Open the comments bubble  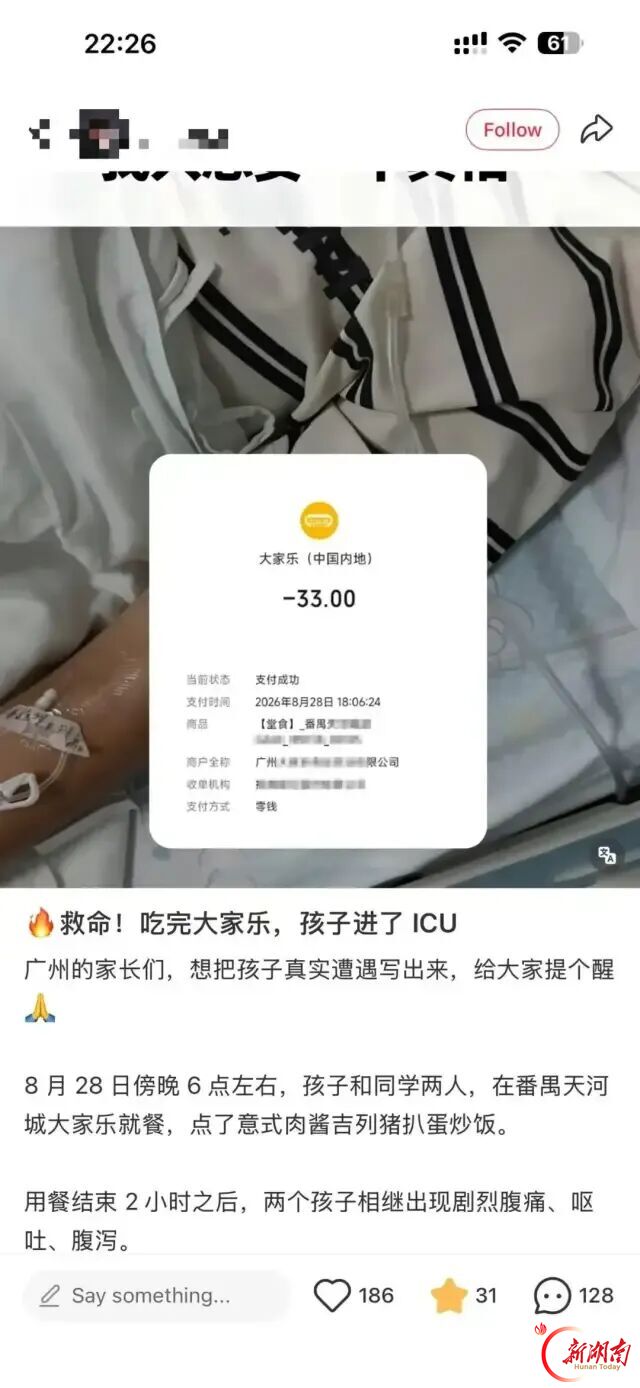(x=552, y=1296)
